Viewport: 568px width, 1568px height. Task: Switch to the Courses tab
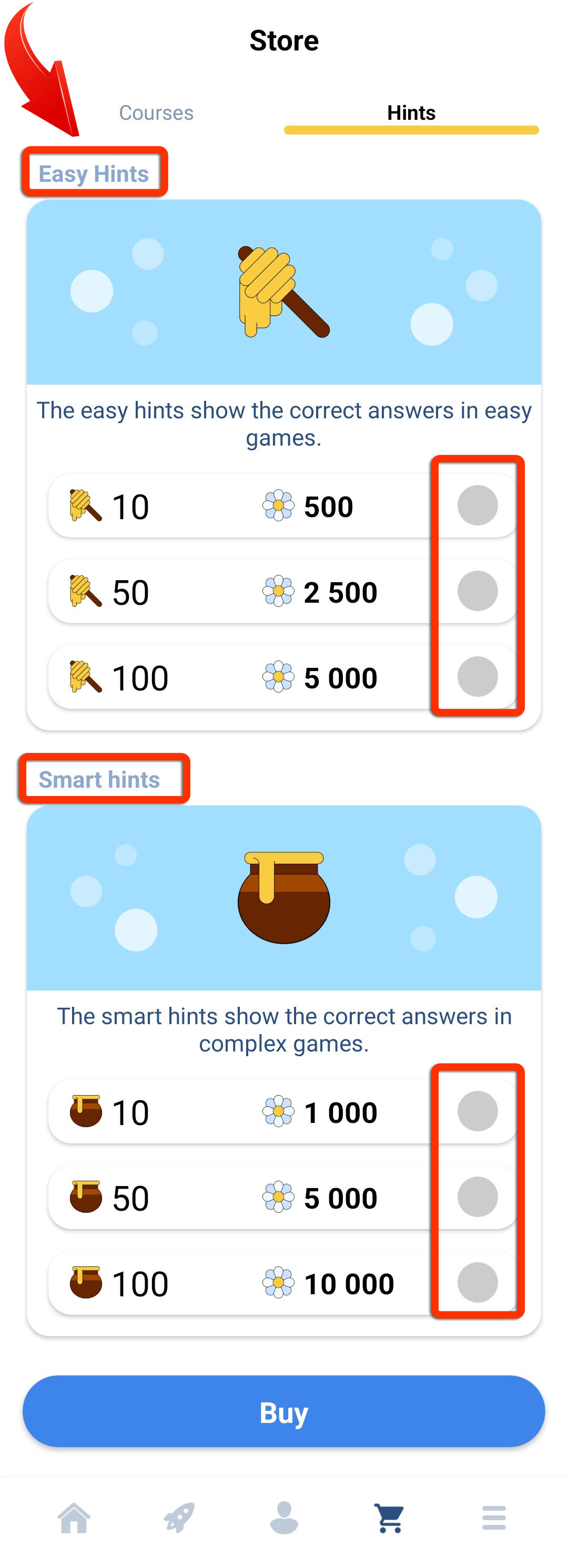click(156, 112)
